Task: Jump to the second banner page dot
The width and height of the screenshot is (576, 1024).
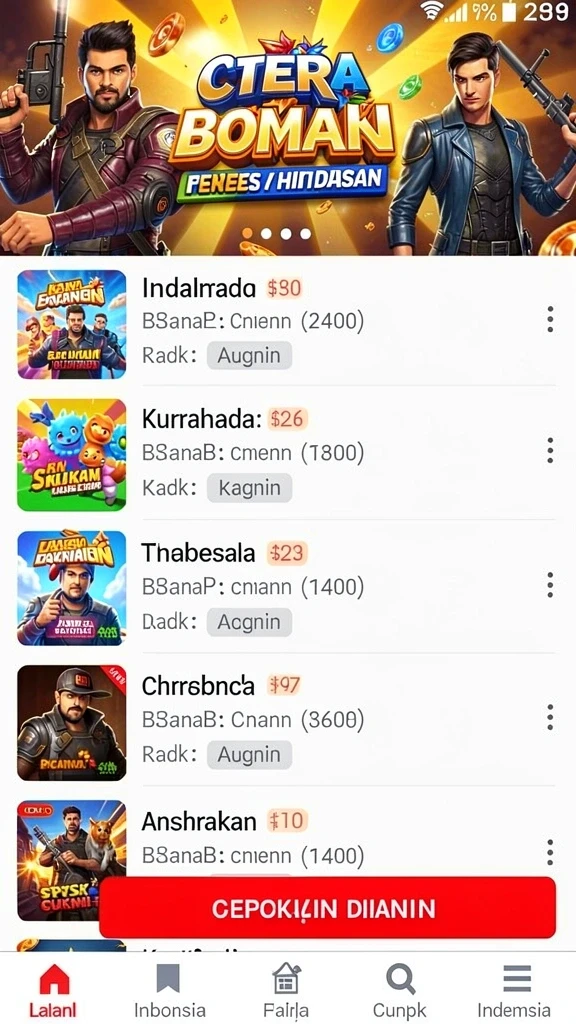Action: 266,233
